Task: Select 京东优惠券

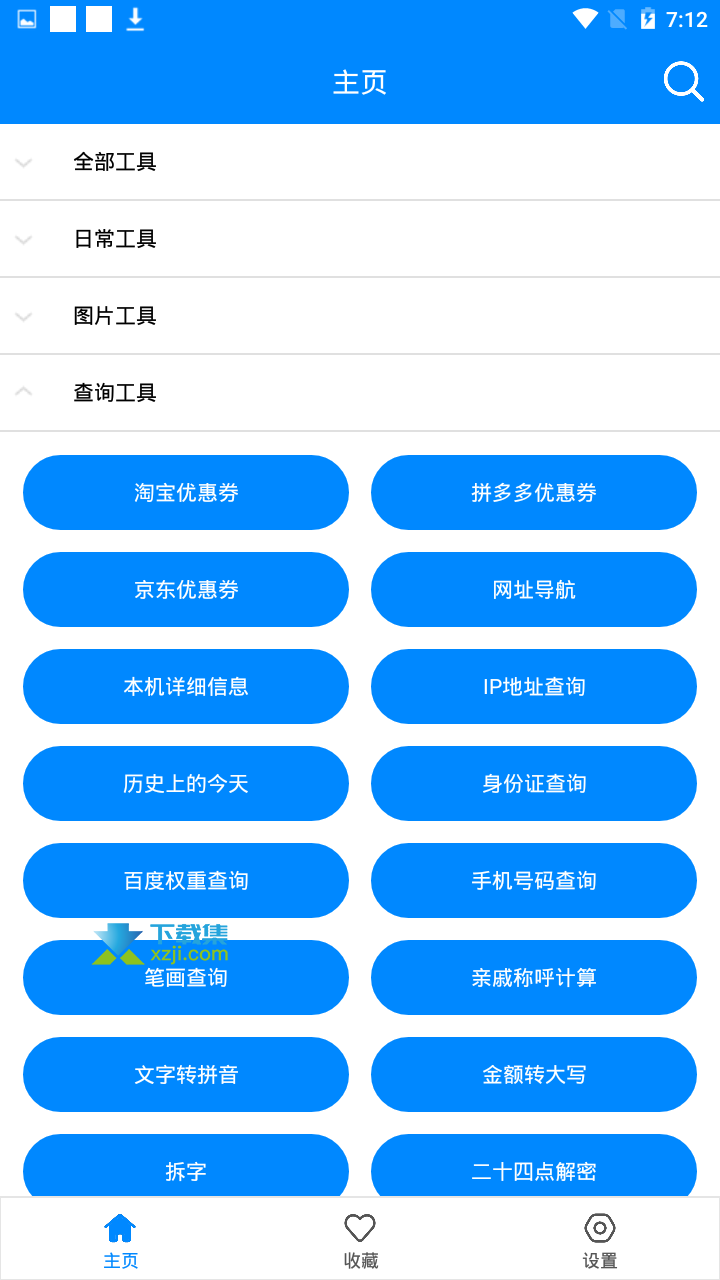Action: point(186,589)
